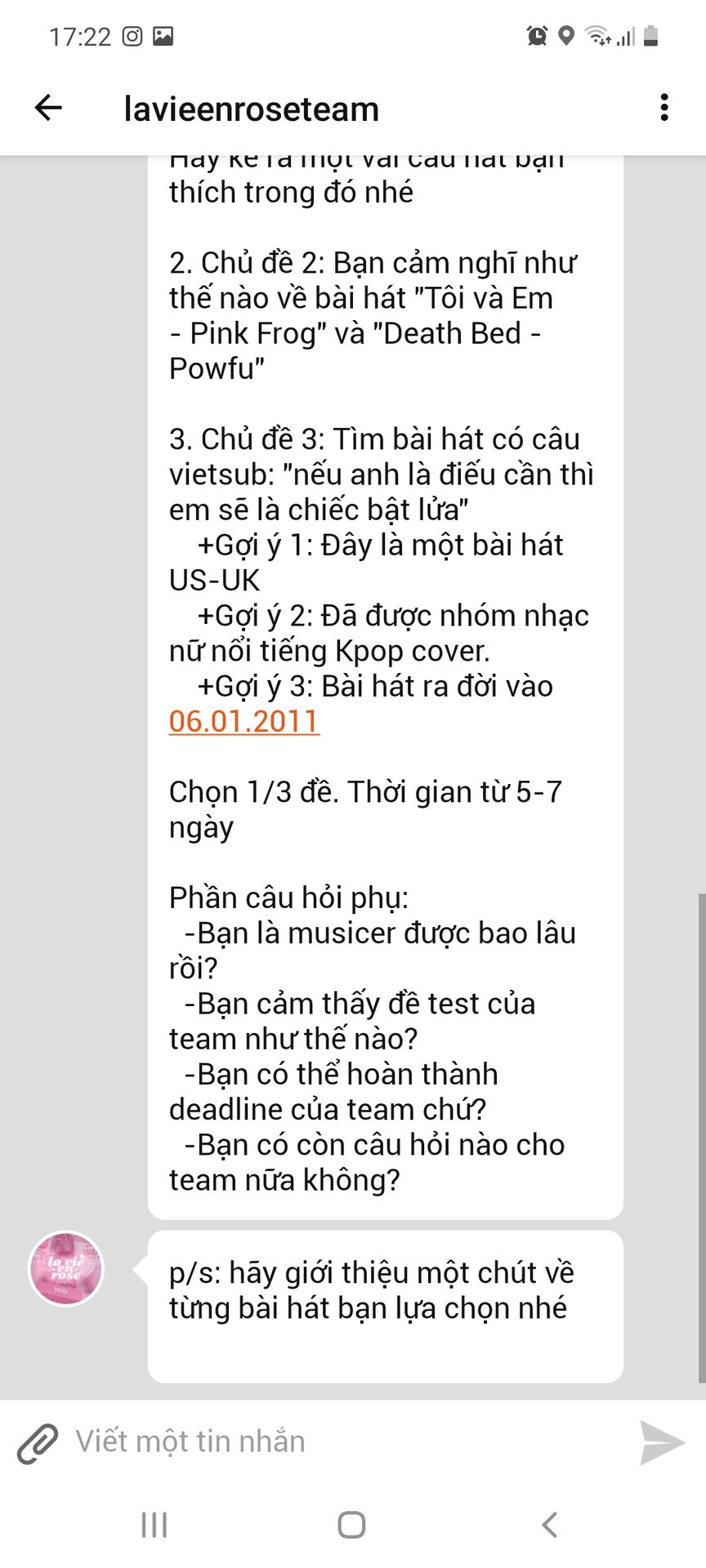Go back from lavieenroseteam chat
Image resolution: width=706 pixels, height=1568 pixels.
[48, 108]
